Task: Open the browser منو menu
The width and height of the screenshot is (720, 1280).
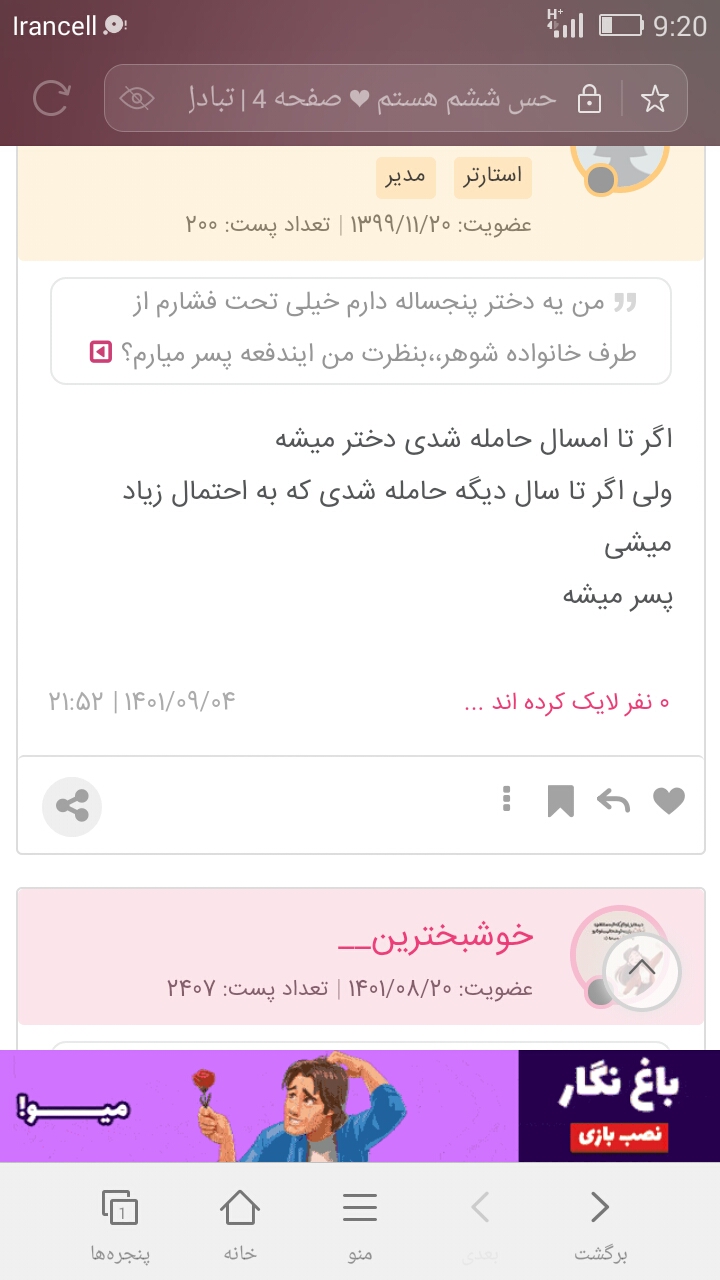Action: click(360, 1225)
